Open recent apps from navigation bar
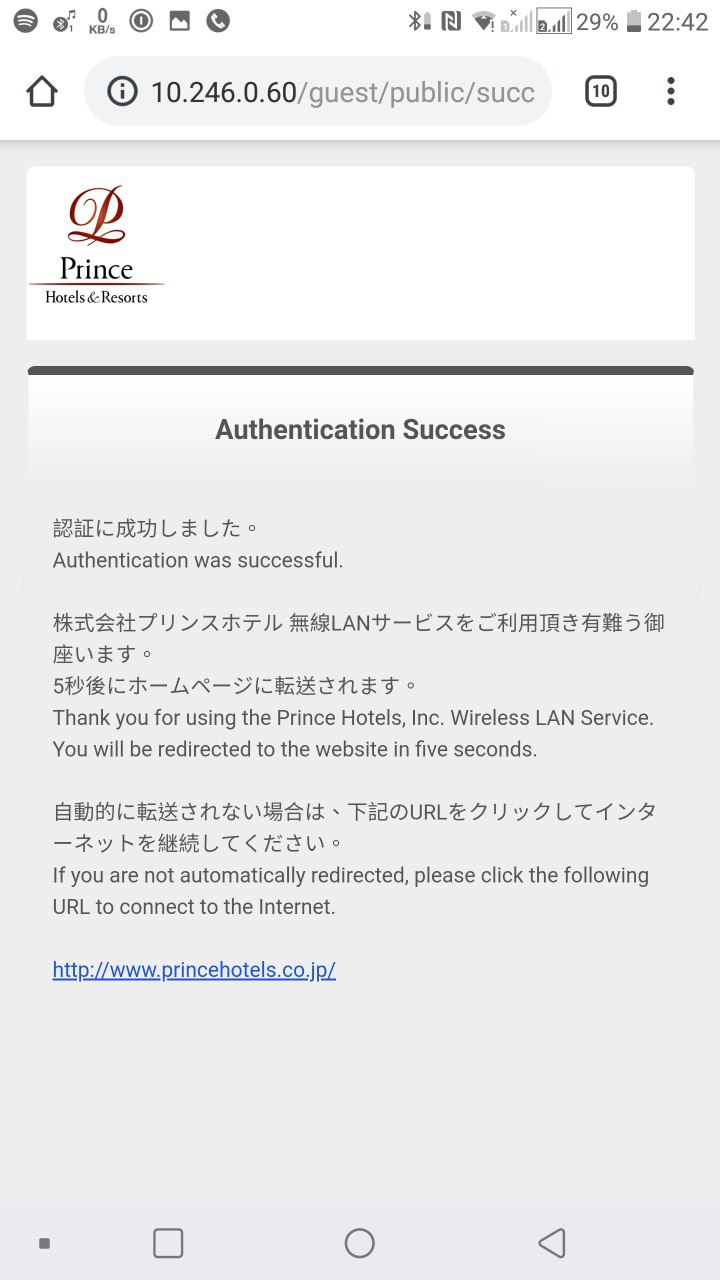The height and width of the screenshot is (1280, 720). (168, 1243)
